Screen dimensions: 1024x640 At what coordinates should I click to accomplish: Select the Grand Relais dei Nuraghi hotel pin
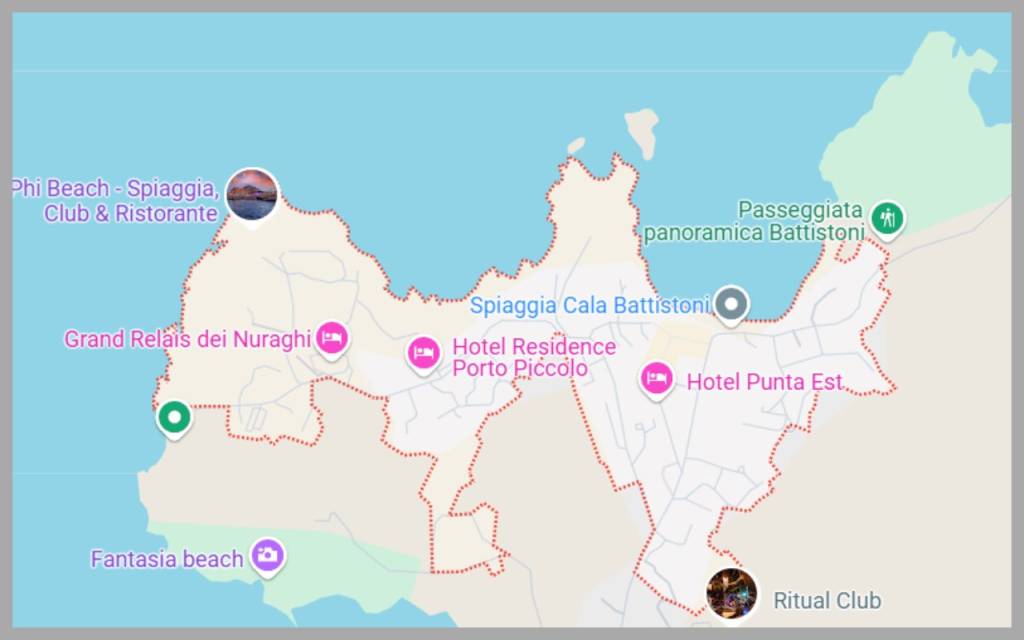pos(332,339)
